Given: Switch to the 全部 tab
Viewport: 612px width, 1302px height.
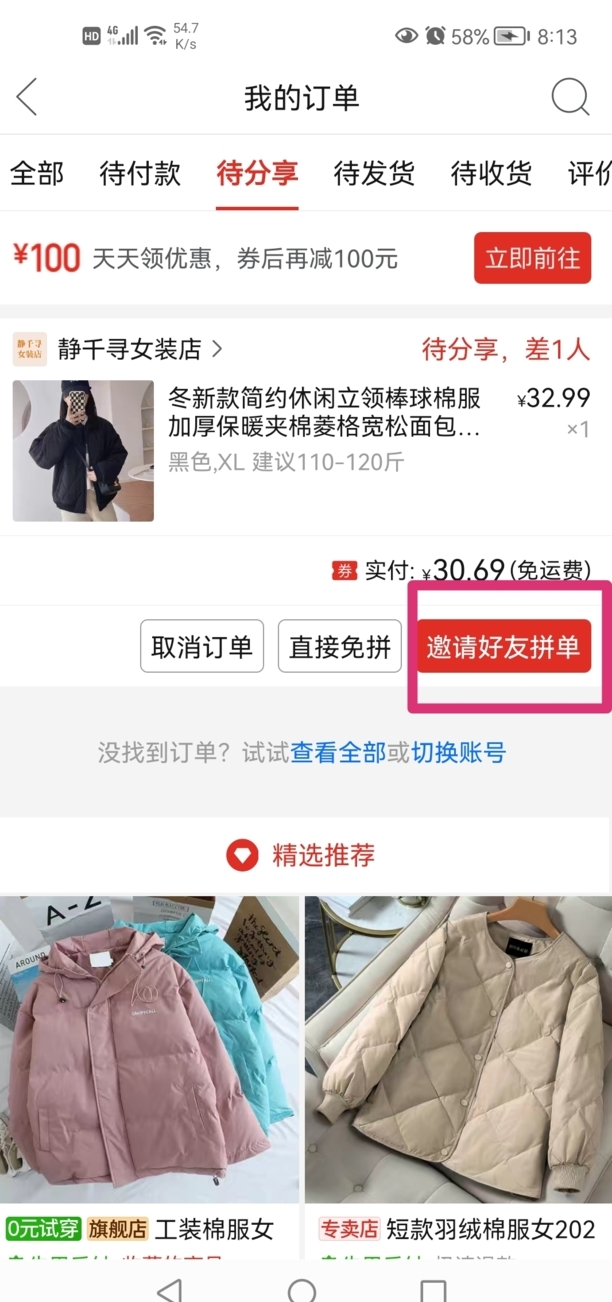Looking at the screenshot, I should coord(37,173).
